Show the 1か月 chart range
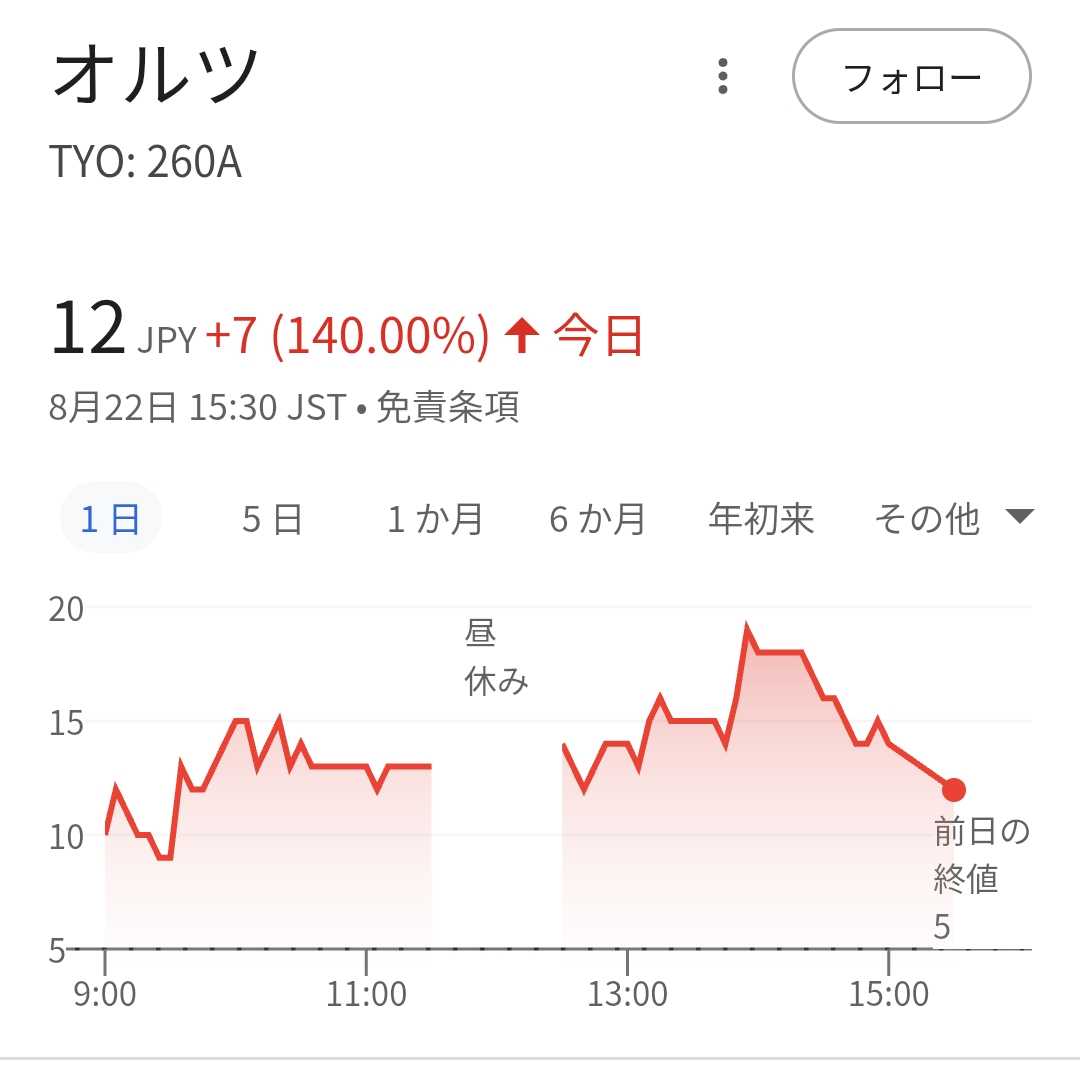The height and width of the screenshot is (1089, 1080). pyautogui.click(x=435, y=519)
